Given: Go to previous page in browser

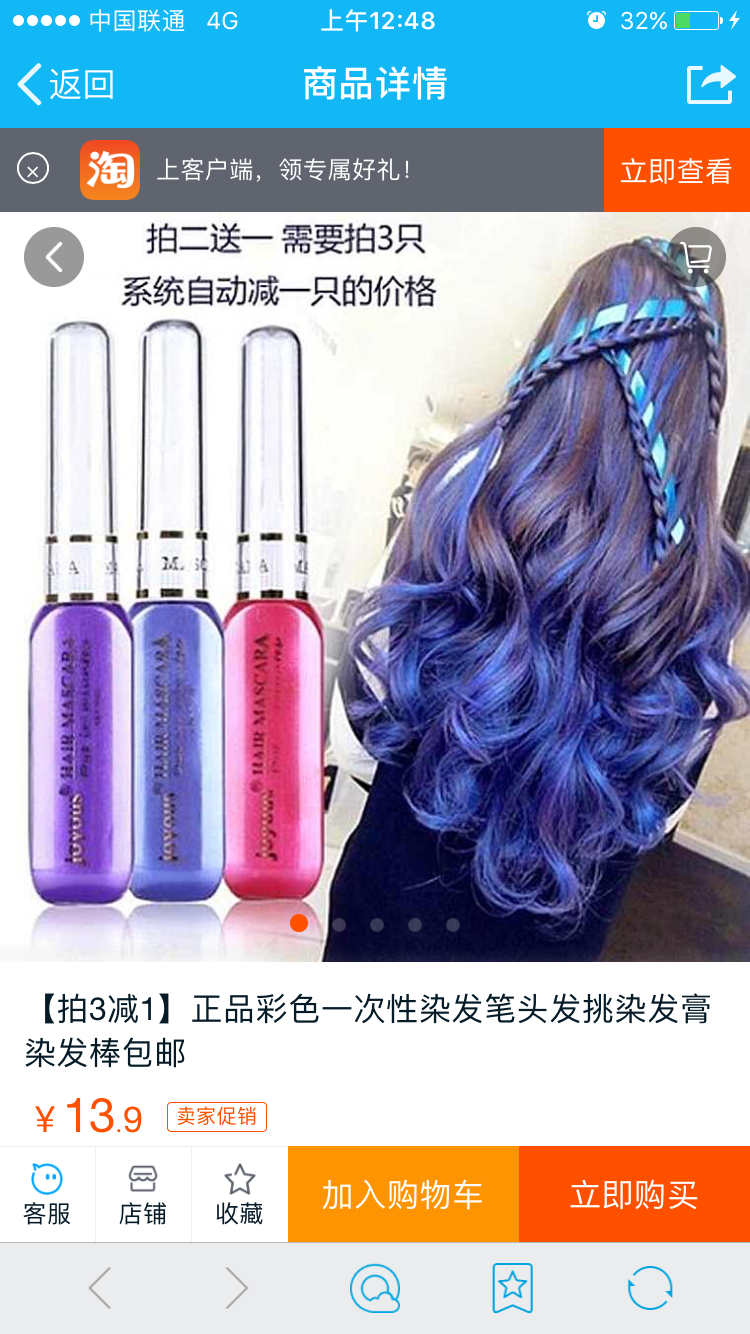Looking at the screenshot, I should [100, 1288].
